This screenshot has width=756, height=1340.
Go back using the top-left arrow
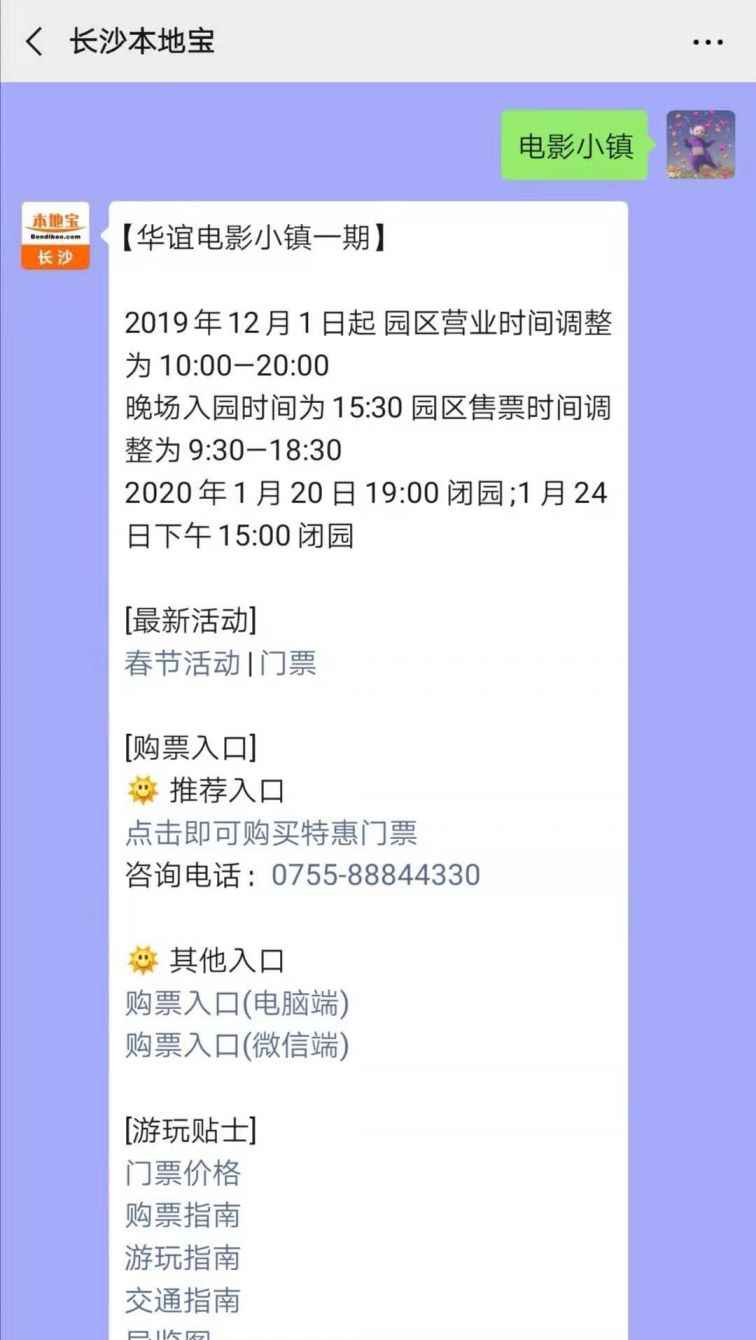point(35,41)
